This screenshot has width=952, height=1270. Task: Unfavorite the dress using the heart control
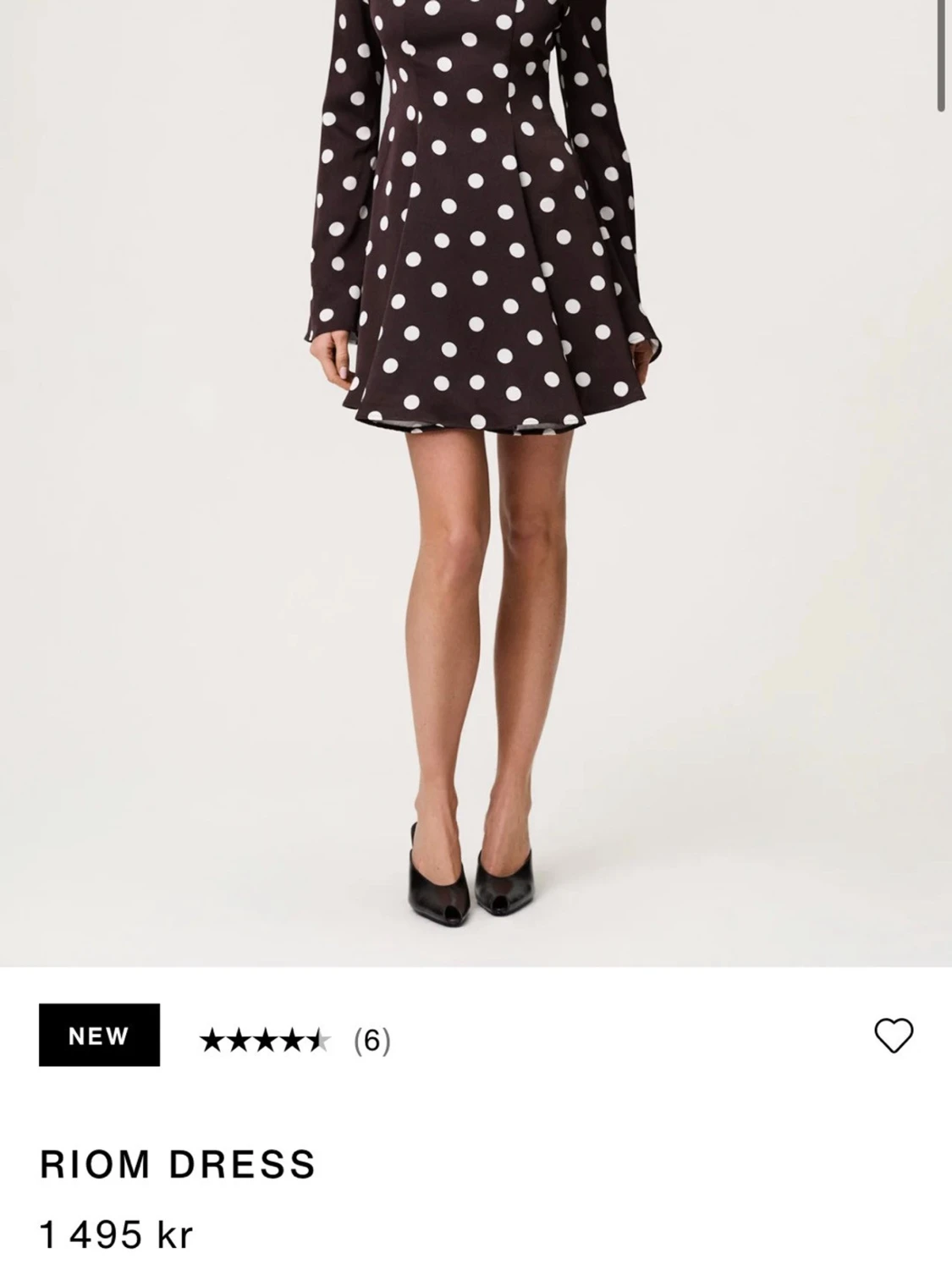(x=893, y=1036)
